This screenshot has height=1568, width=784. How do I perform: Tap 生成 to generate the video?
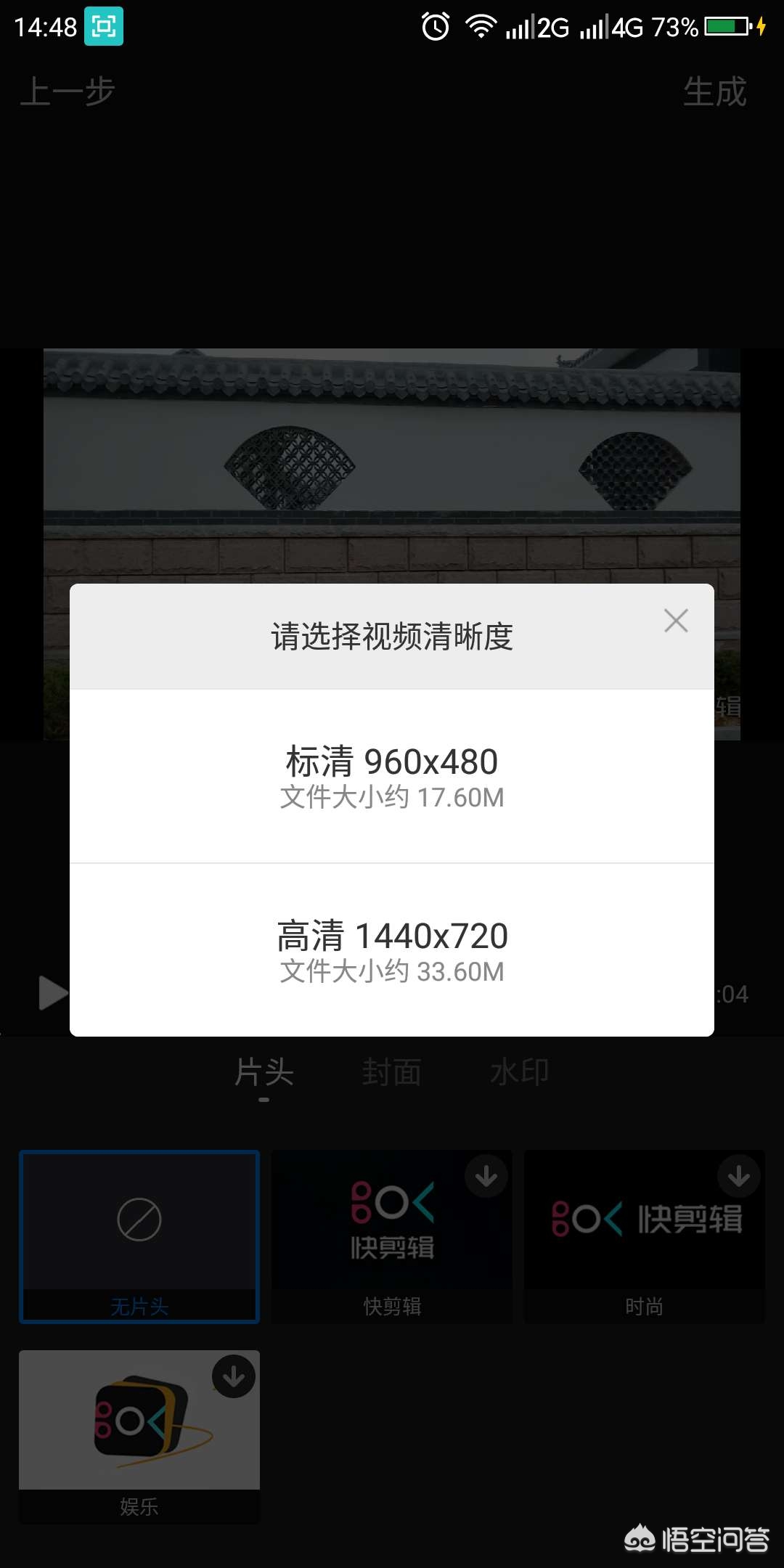click(715, 93)
